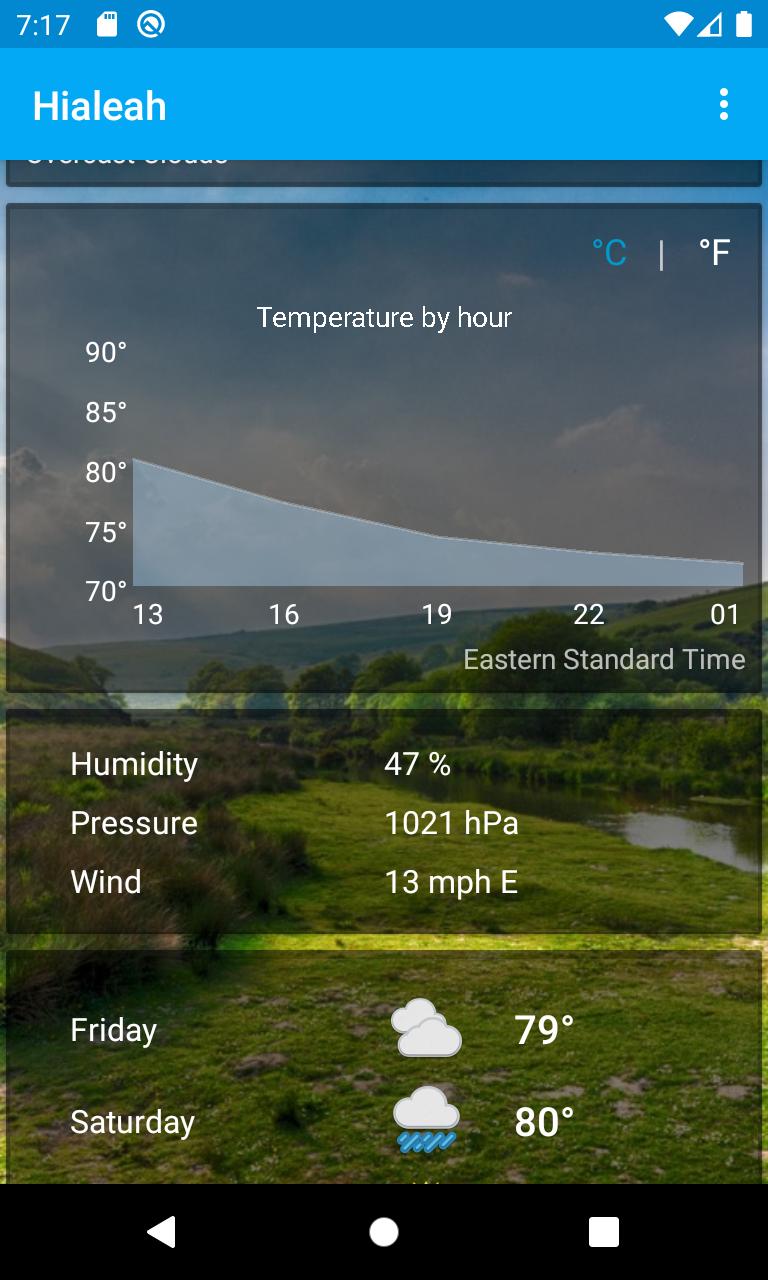Select the Temperature by hour chart header

point(384,317)
